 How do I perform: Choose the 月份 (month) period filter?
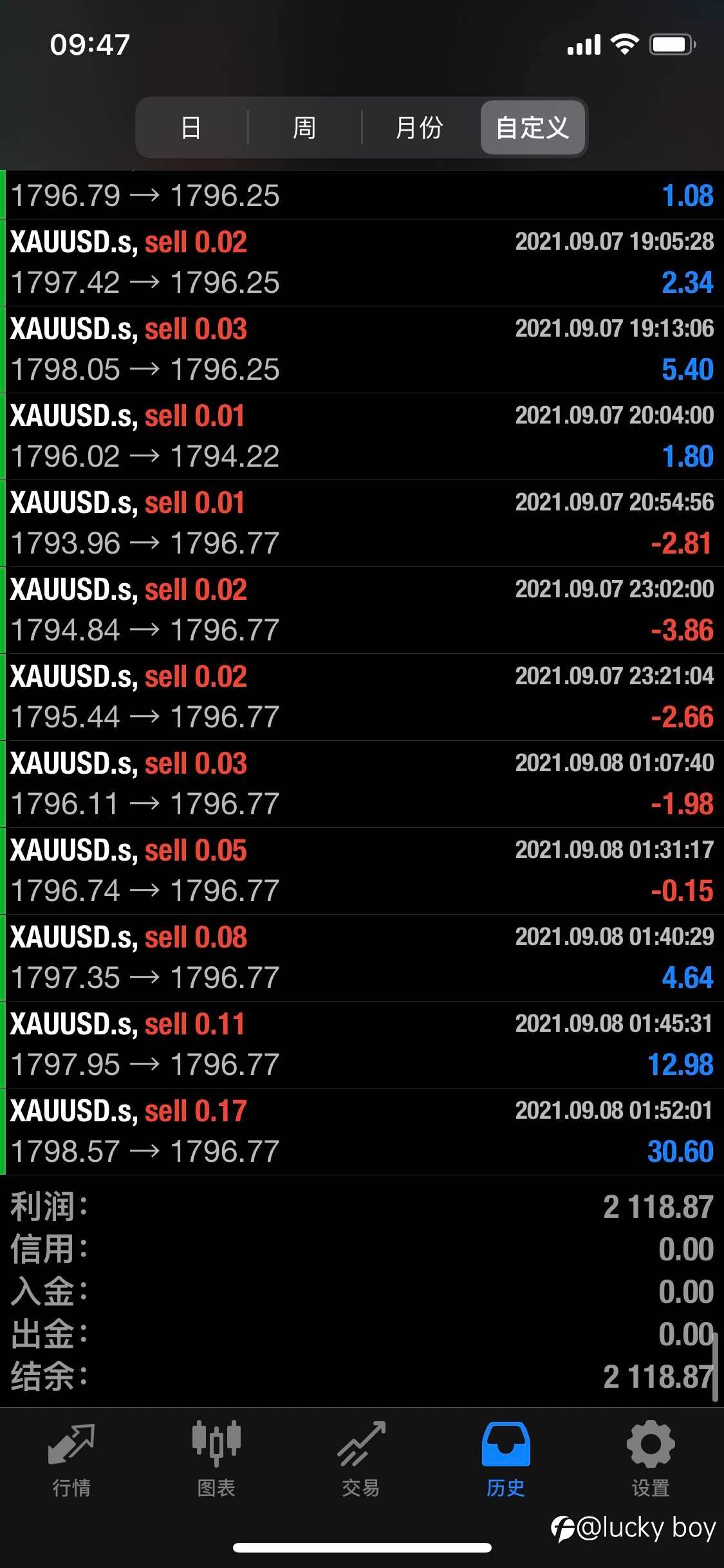point(419,127)
